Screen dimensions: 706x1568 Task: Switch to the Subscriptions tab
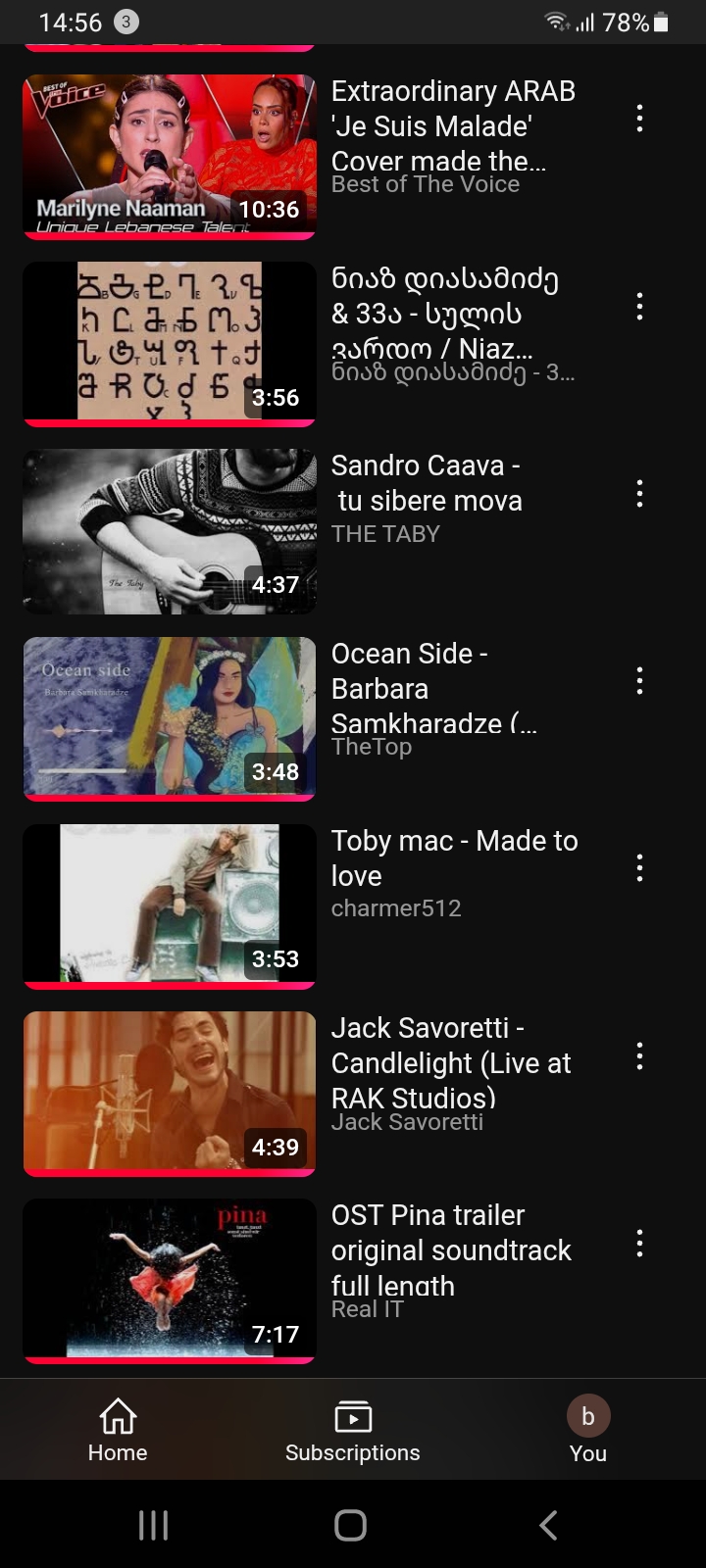pyautogui.click(x=353, y=1431)
